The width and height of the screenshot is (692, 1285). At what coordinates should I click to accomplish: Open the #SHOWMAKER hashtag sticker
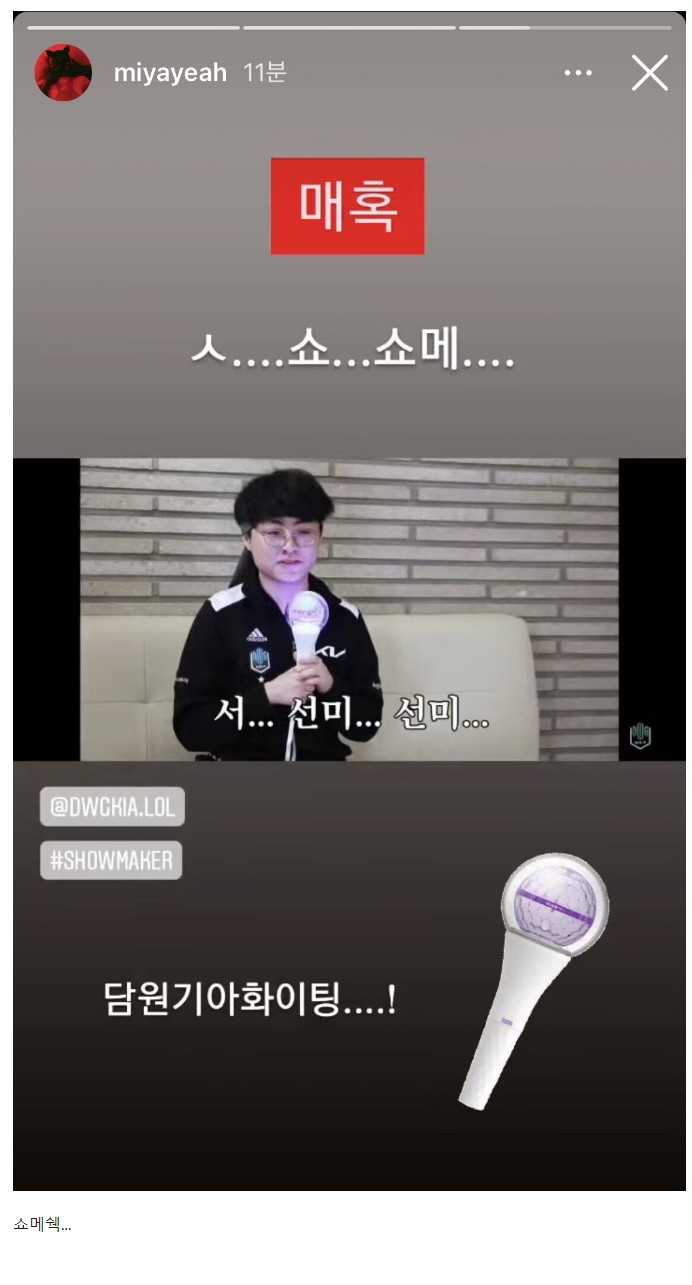[111, 860]
